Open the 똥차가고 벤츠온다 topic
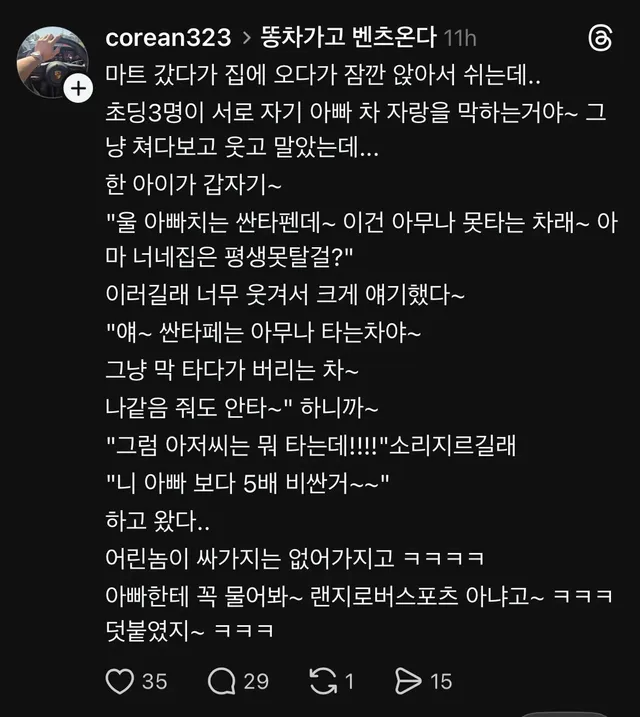Screen dimensions: 640x717 point(349,38)
